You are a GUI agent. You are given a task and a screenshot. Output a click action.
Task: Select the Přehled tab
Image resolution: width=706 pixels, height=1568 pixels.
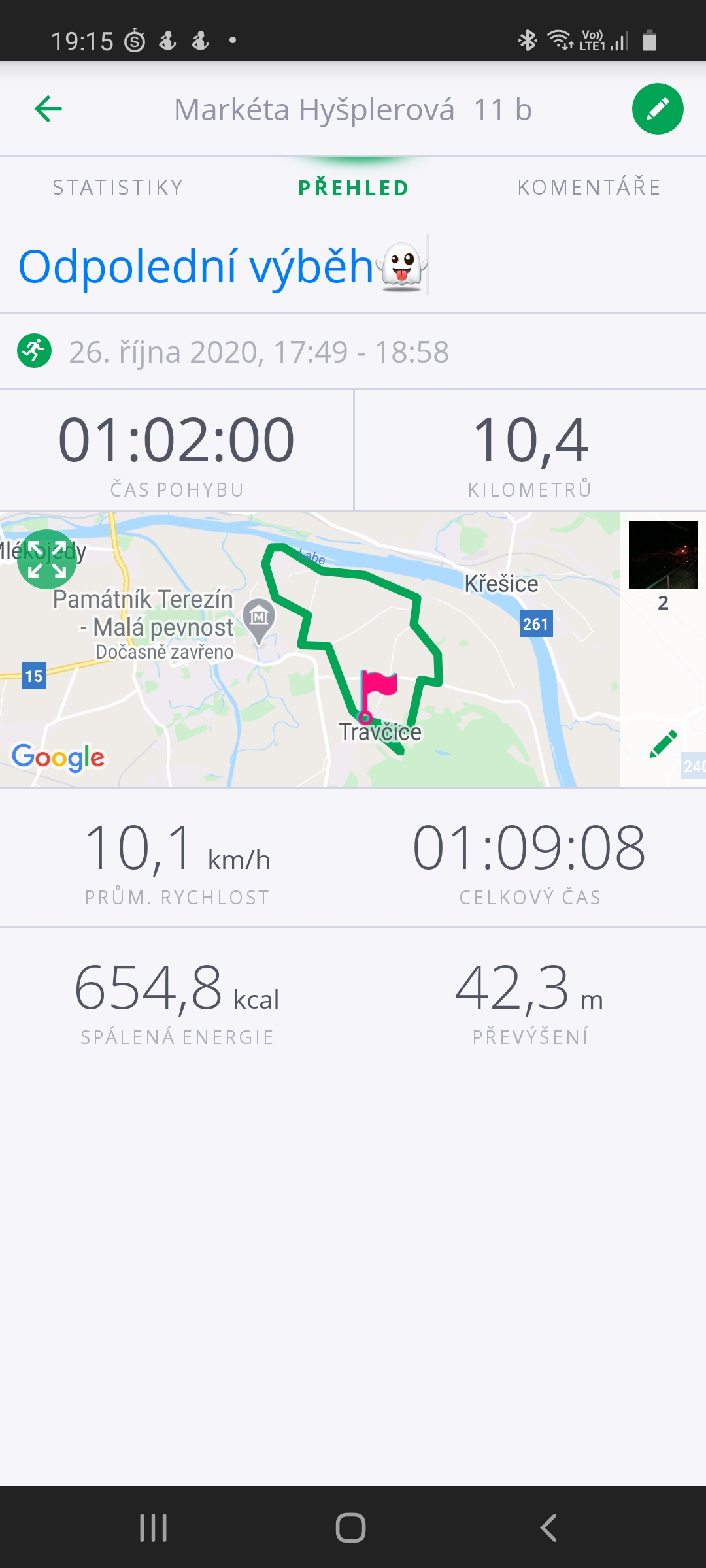pyautogui.click(x=354, y=188)
